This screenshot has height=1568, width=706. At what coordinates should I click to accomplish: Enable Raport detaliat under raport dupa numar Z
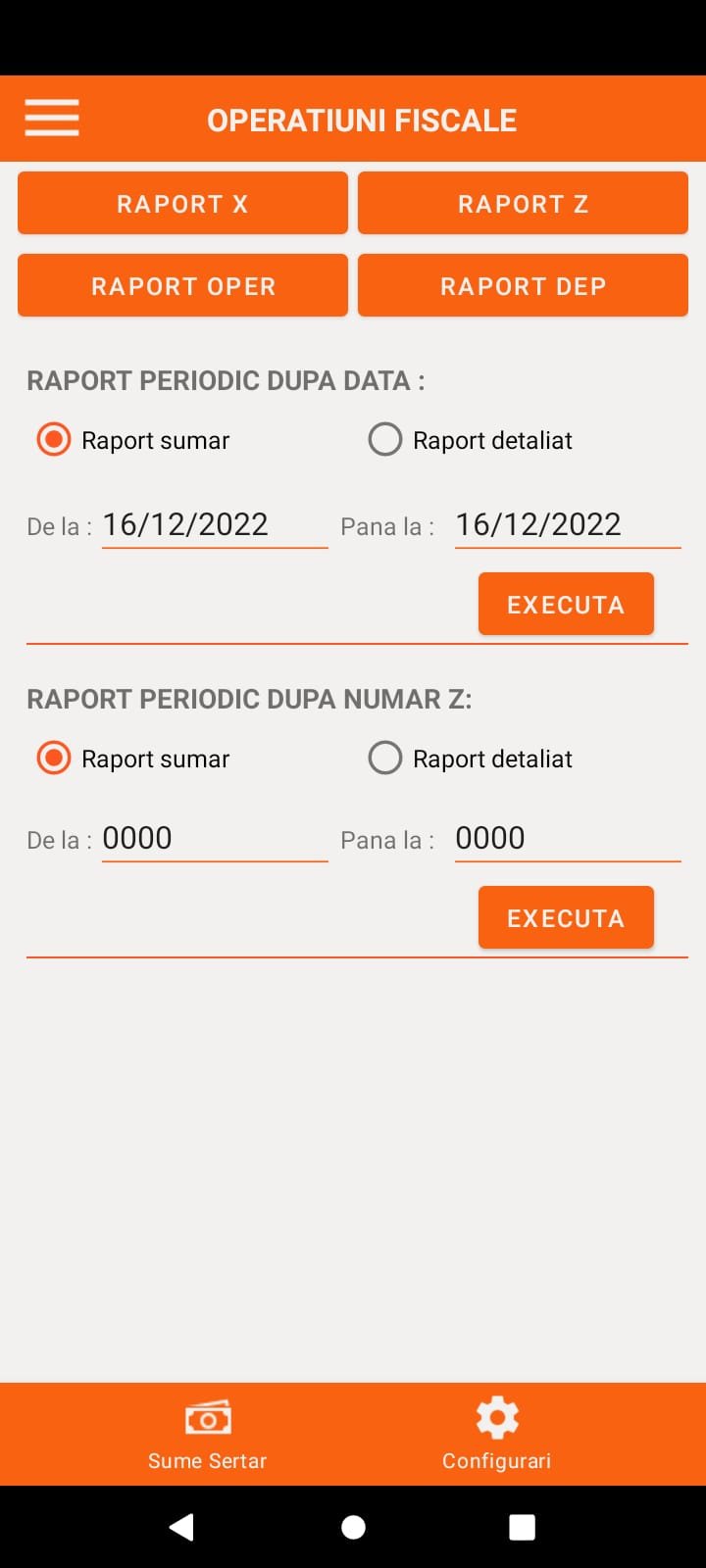[385, 758]
